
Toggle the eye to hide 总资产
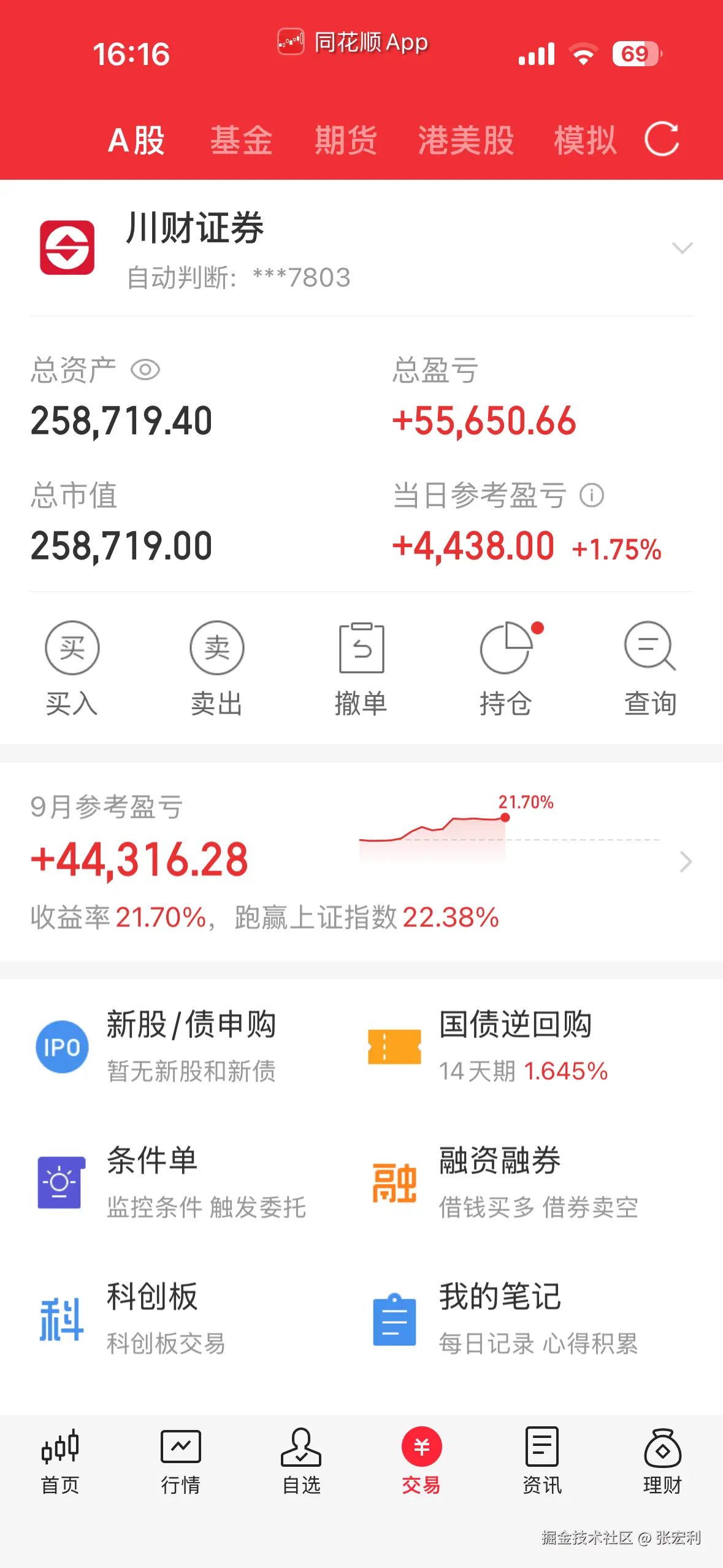[x=147, y=370]
